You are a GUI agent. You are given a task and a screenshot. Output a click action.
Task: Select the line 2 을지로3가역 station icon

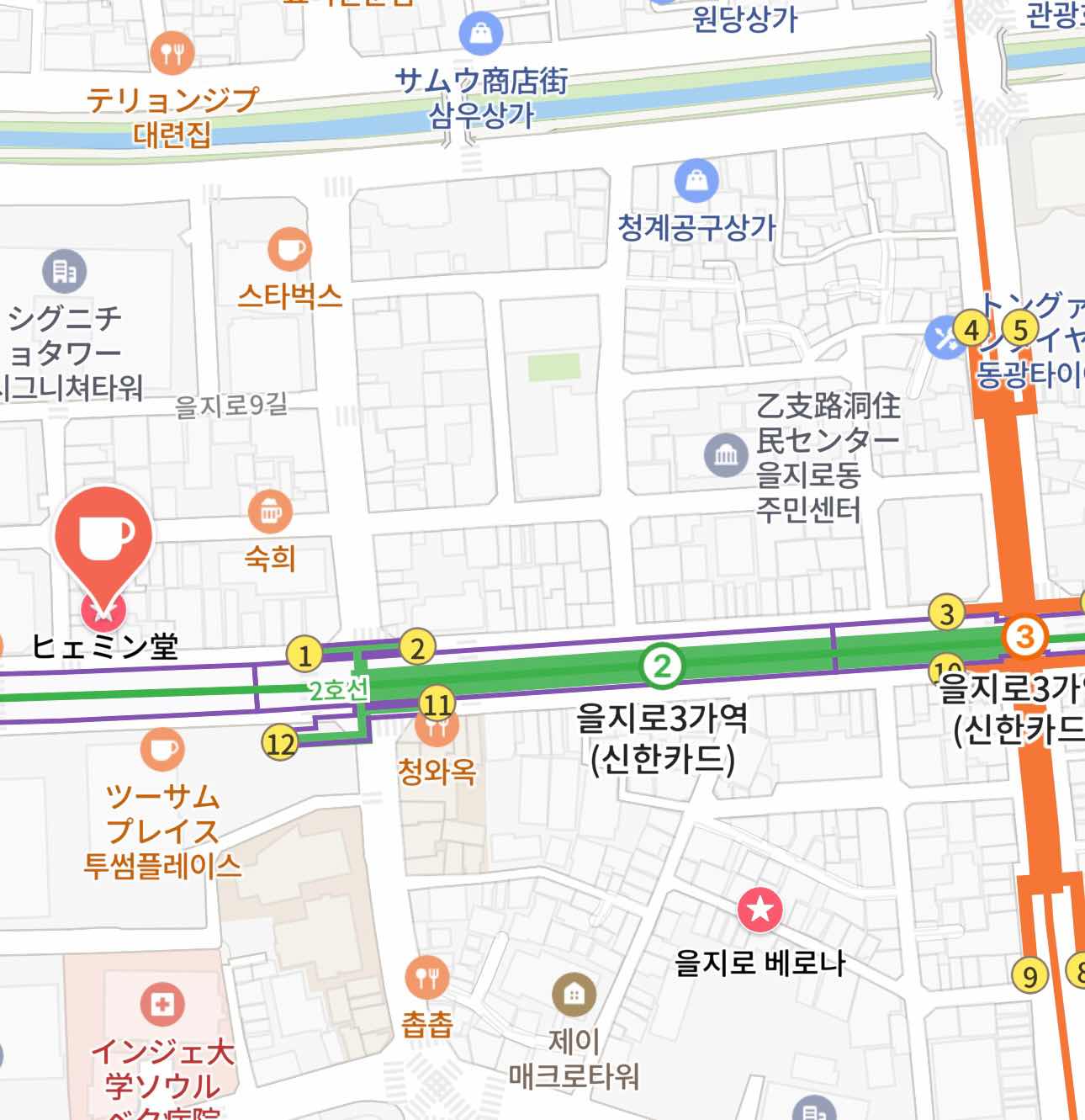point(663,666)
